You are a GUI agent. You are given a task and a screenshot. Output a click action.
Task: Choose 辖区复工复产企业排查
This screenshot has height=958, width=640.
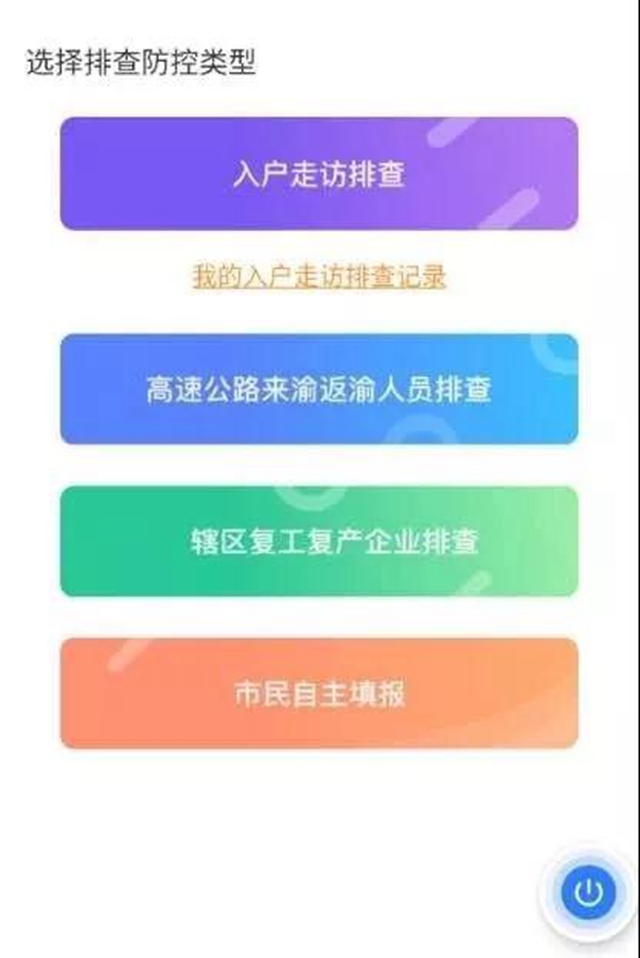tap(319, 541)
